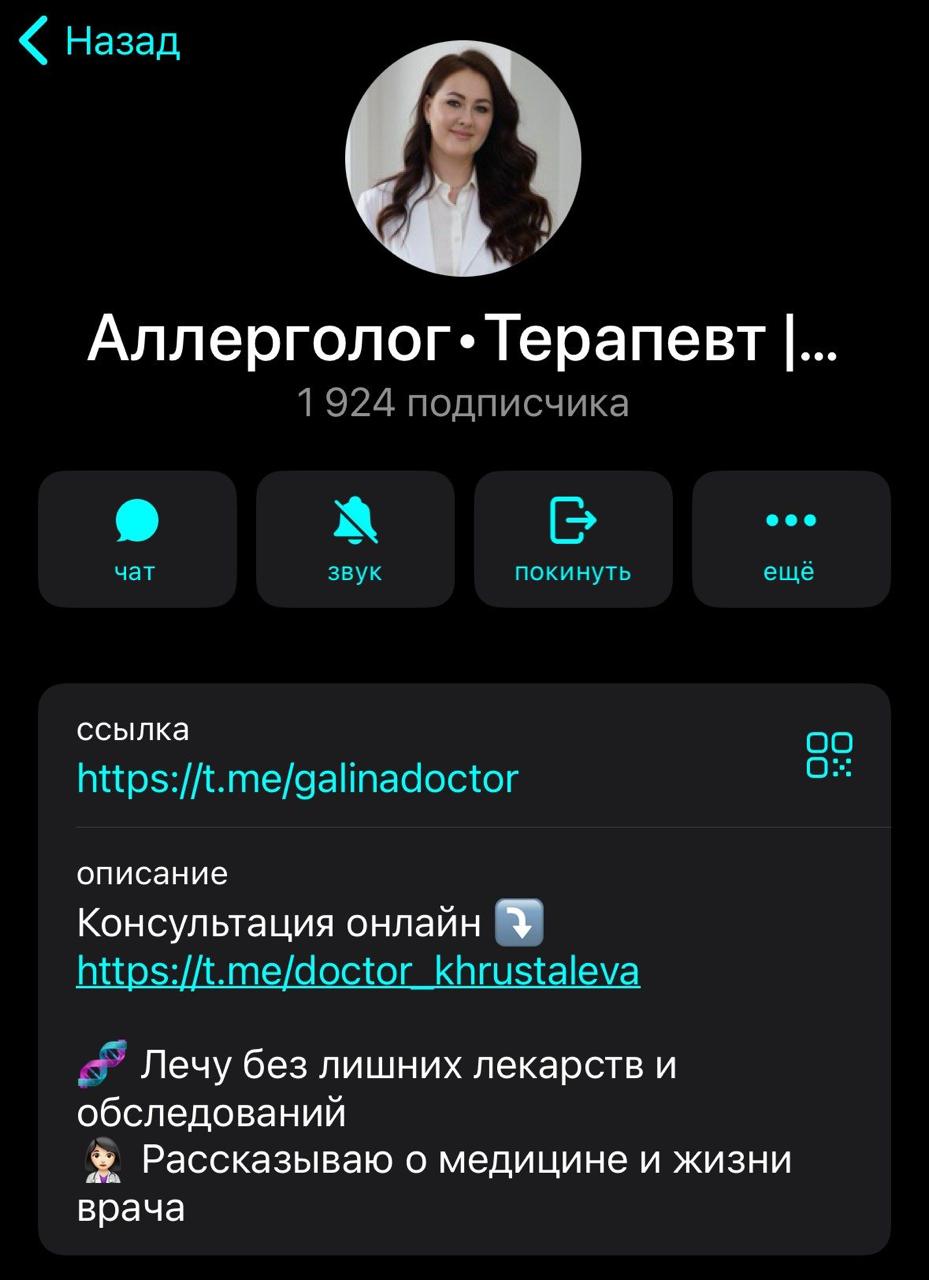
Task: Leave the channel via покинуть
Action: (573, 539)
